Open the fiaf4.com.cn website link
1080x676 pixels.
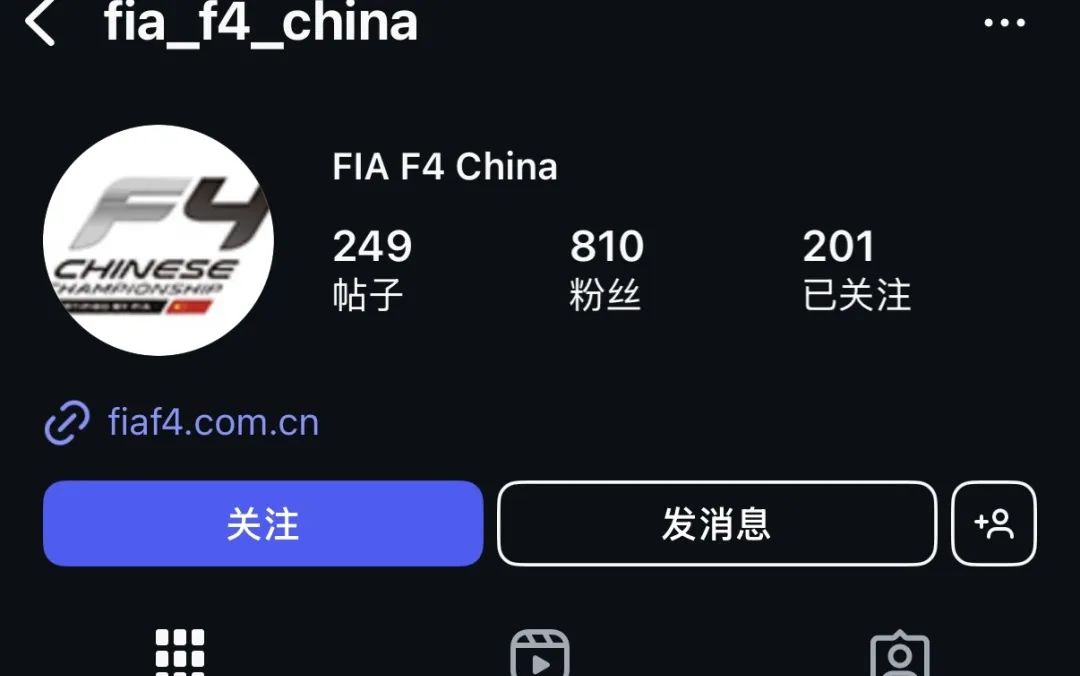point(212,423)
